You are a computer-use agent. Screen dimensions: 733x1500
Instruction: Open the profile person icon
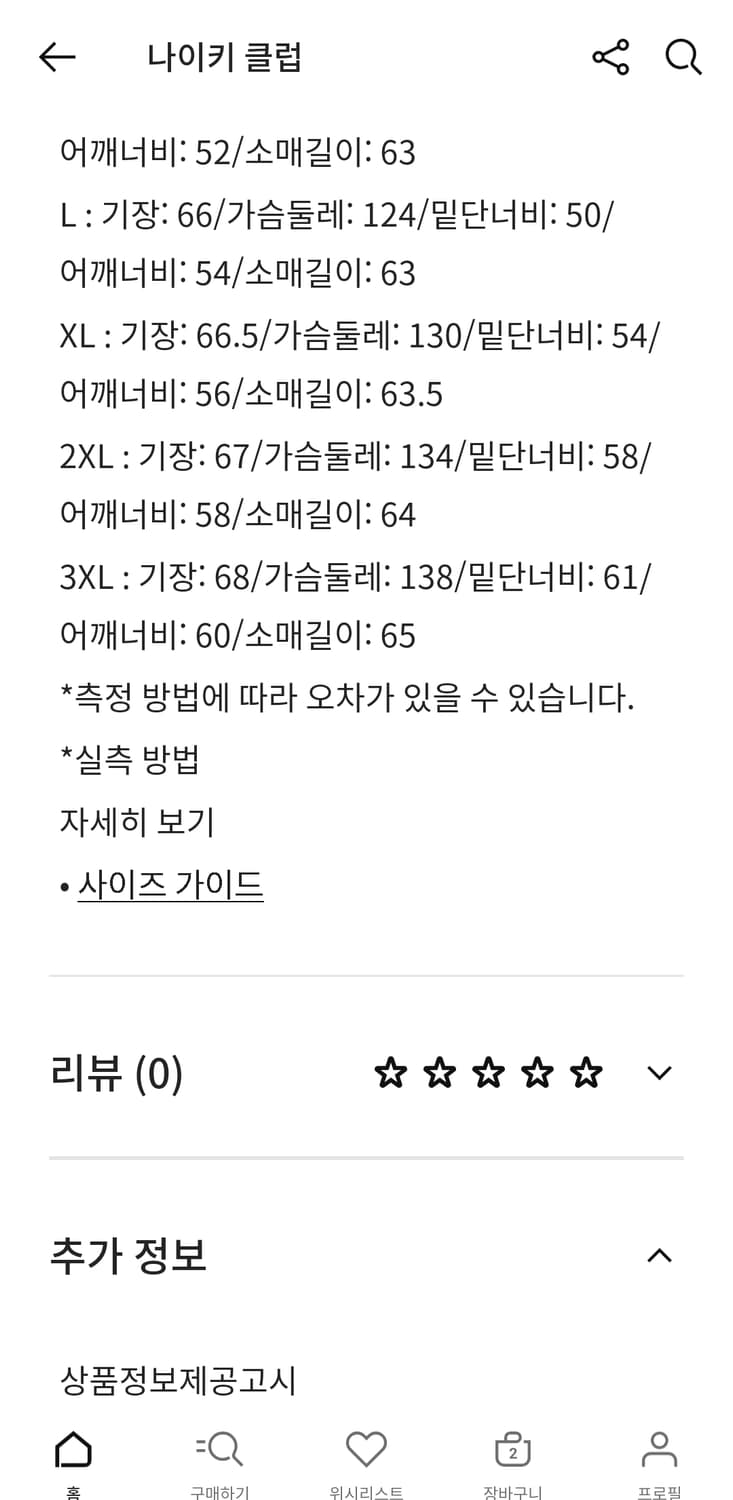tap(659, 1447)
